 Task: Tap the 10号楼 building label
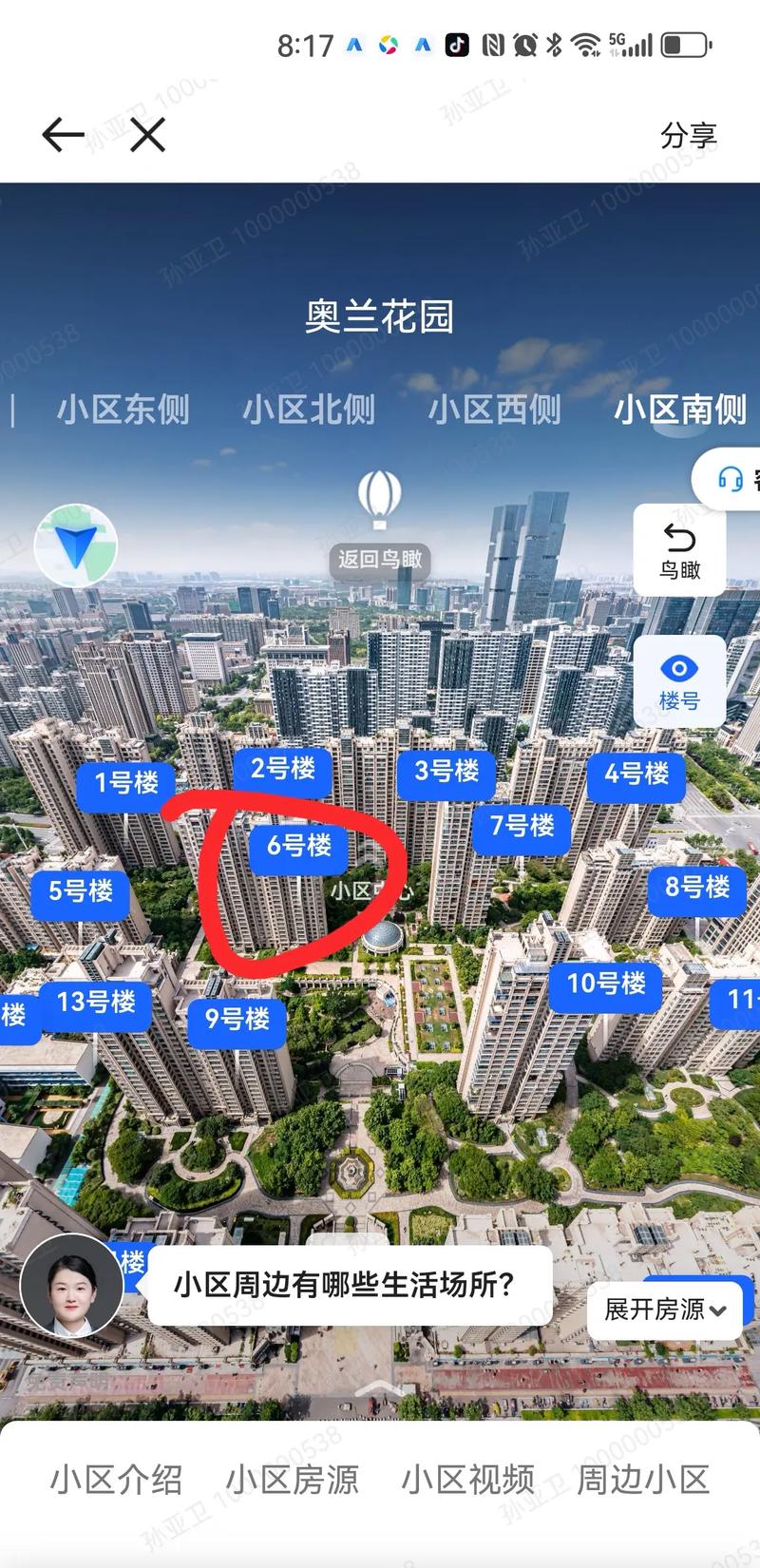pos(605,985)
